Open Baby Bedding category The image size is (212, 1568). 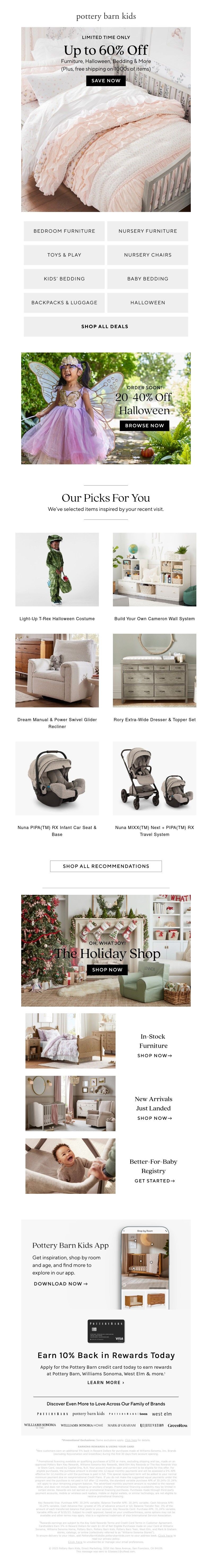[147, 279]
